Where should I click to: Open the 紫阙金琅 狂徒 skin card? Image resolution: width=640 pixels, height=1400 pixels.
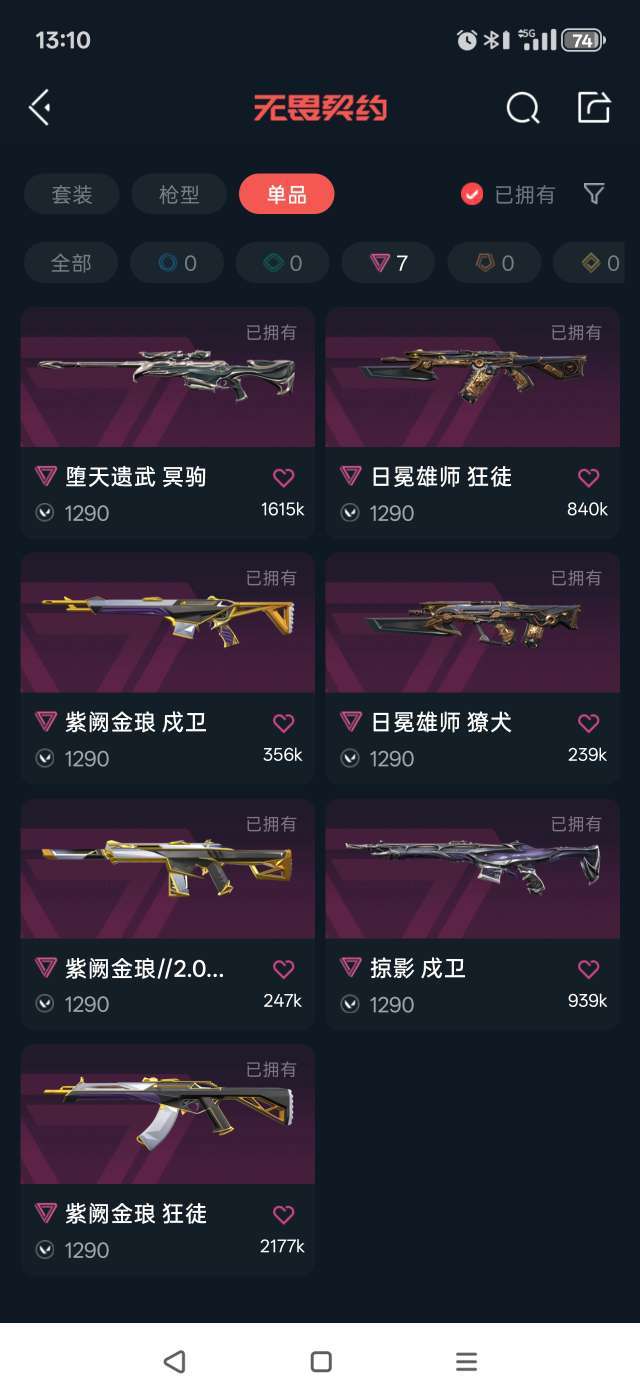(x=167, y=1160)
